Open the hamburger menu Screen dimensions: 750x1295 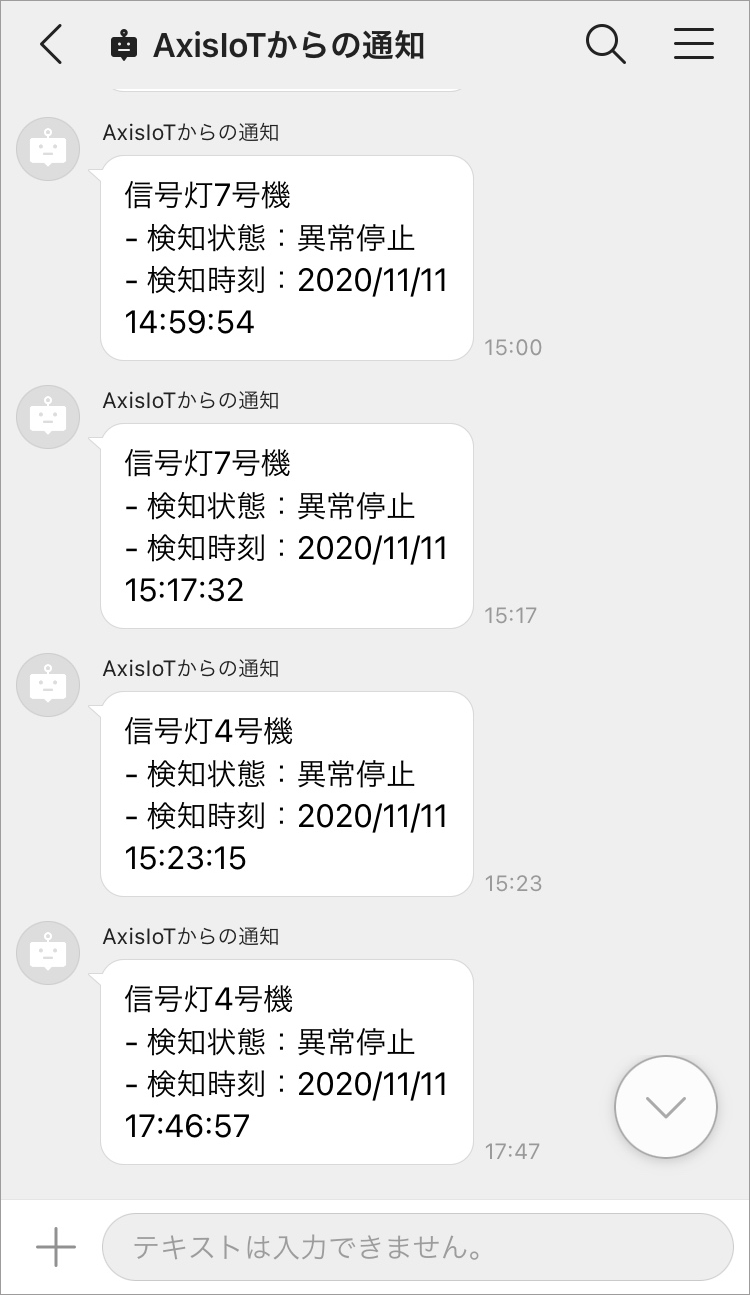click(x=693, y=45)
